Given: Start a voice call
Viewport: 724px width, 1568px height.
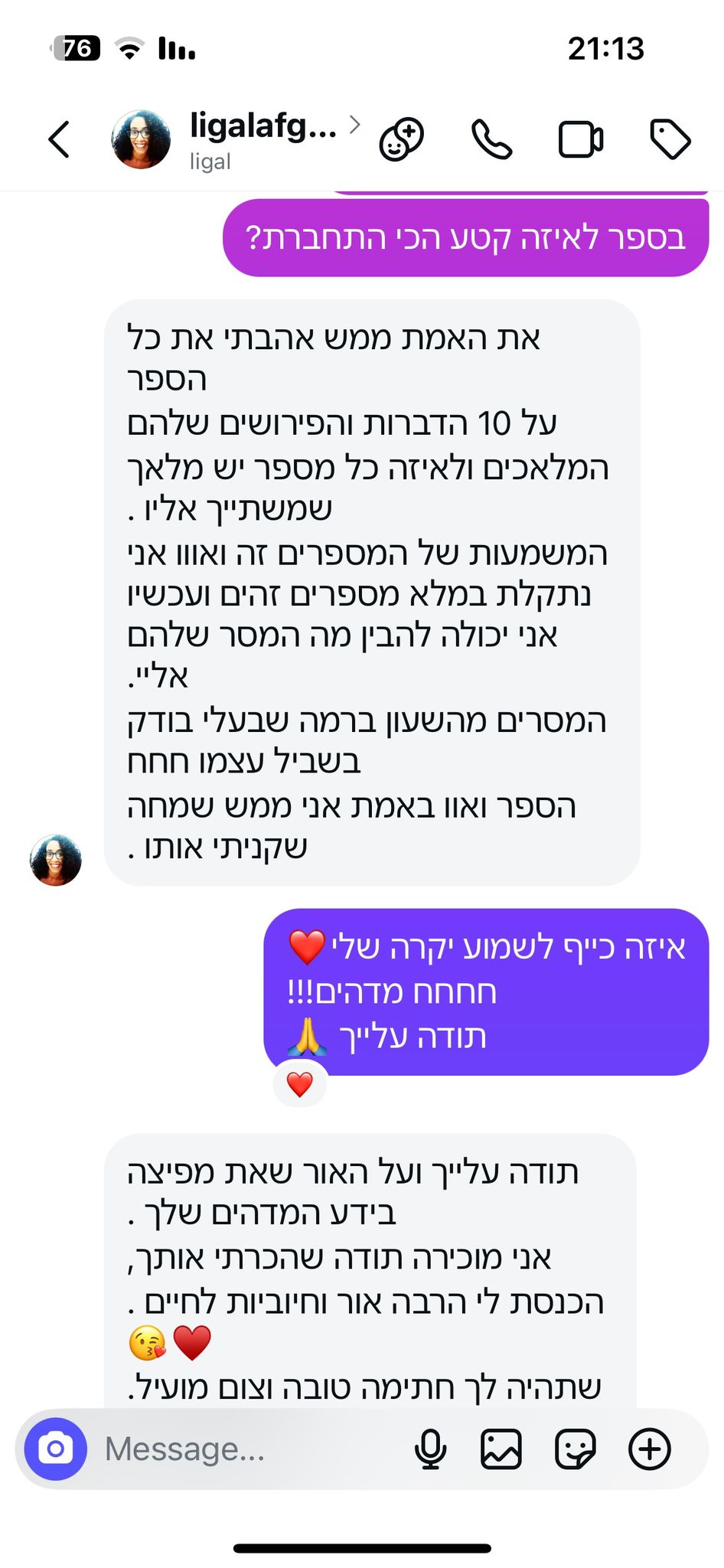Looking at the screenshot, I should click(491, 139).
